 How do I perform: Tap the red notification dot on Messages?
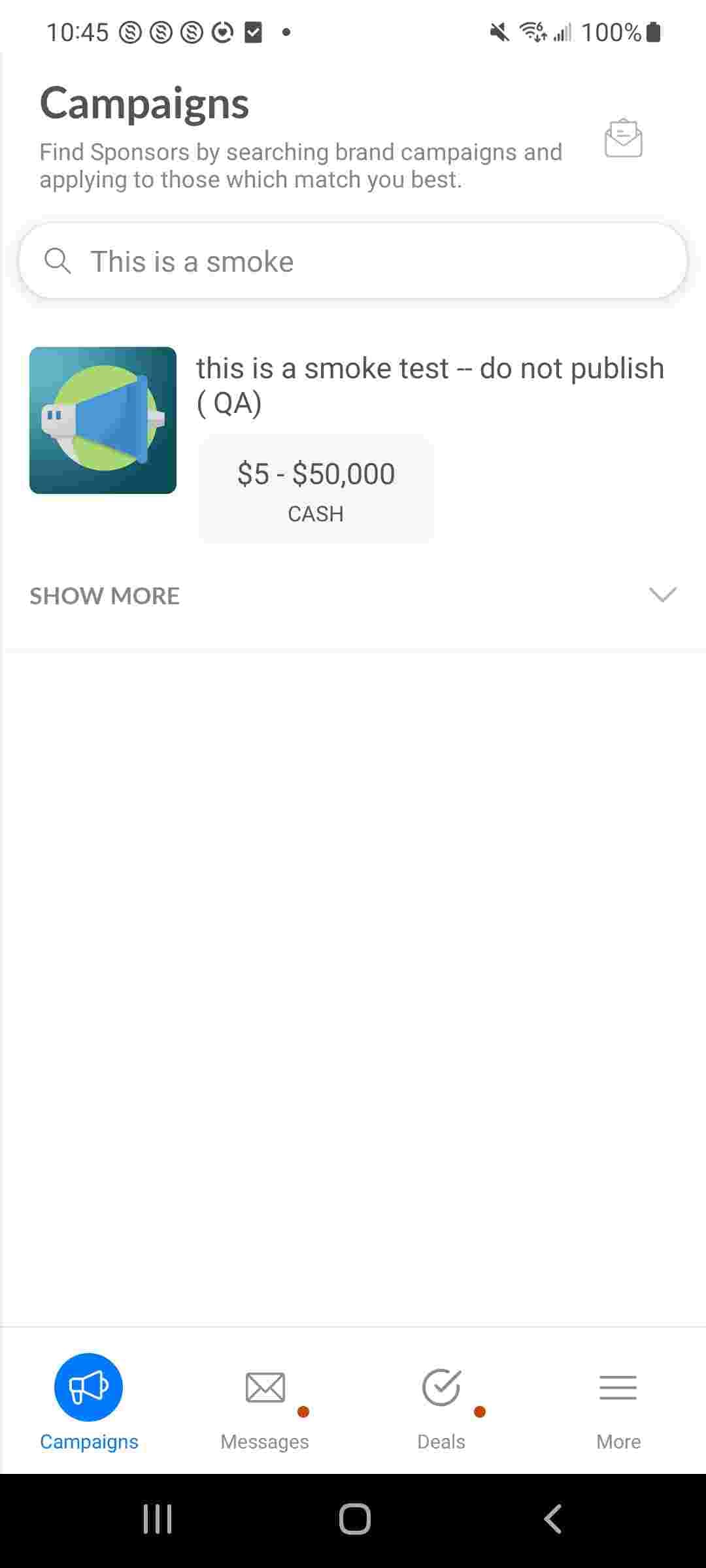[303, 1411]
